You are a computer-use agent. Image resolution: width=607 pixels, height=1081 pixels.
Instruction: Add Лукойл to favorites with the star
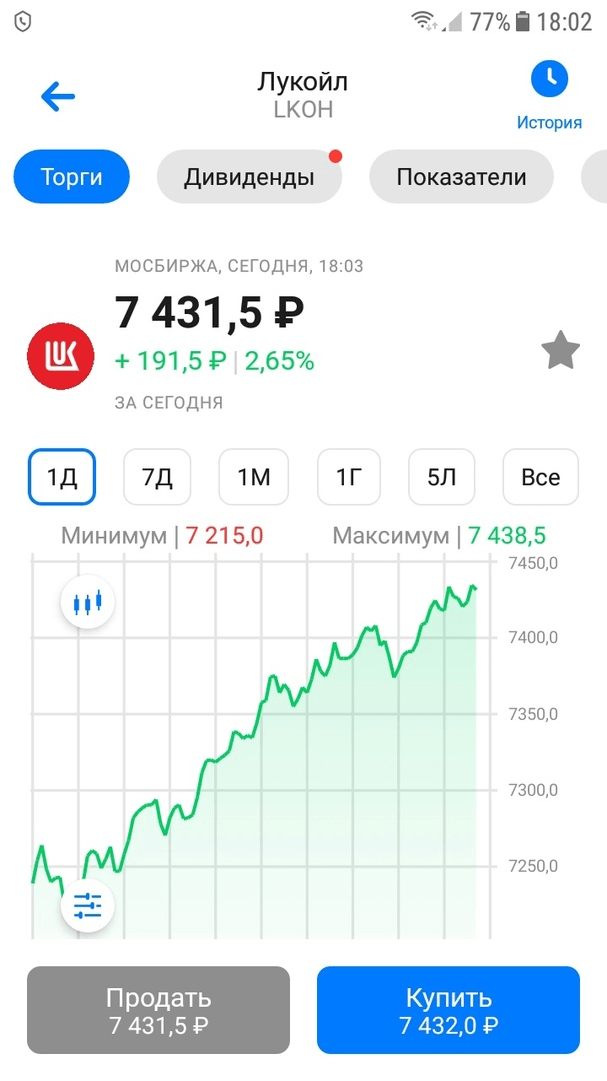pos(560,351)
